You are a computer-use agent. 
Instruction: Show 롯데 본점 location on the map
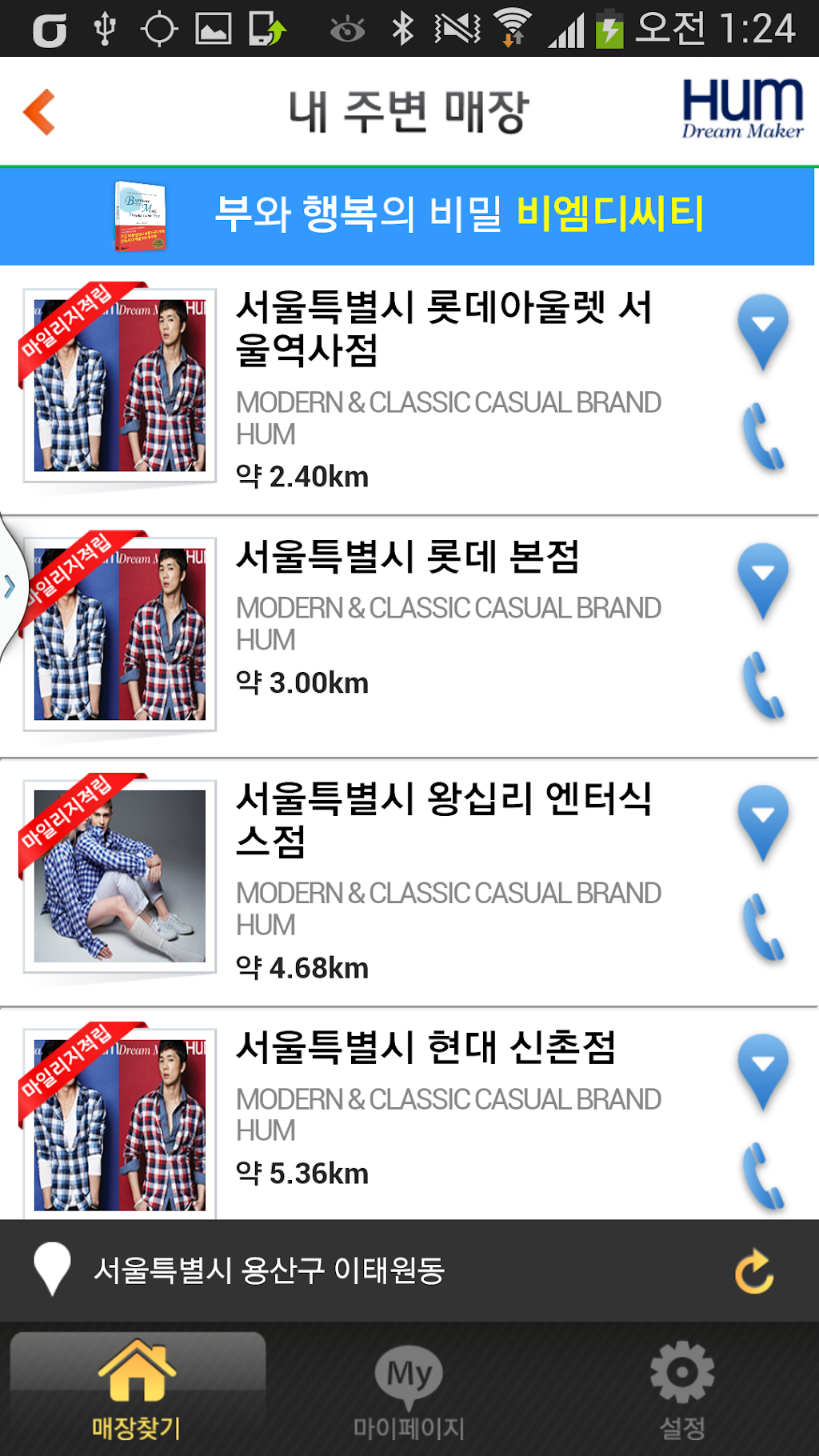(x=763, y=580)
